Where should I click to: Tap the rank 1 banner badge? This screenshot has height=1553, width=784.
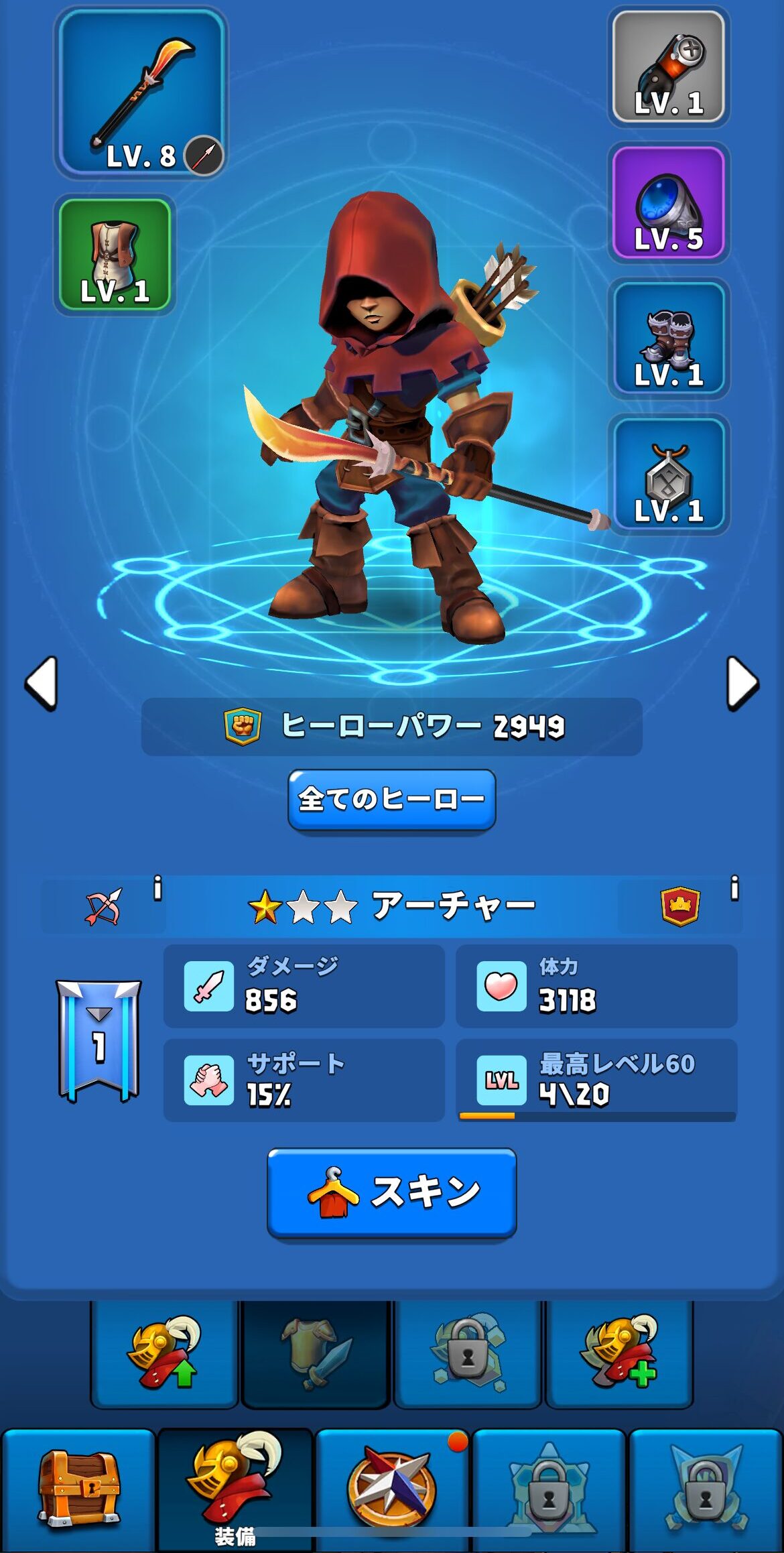click(99, 1041)
